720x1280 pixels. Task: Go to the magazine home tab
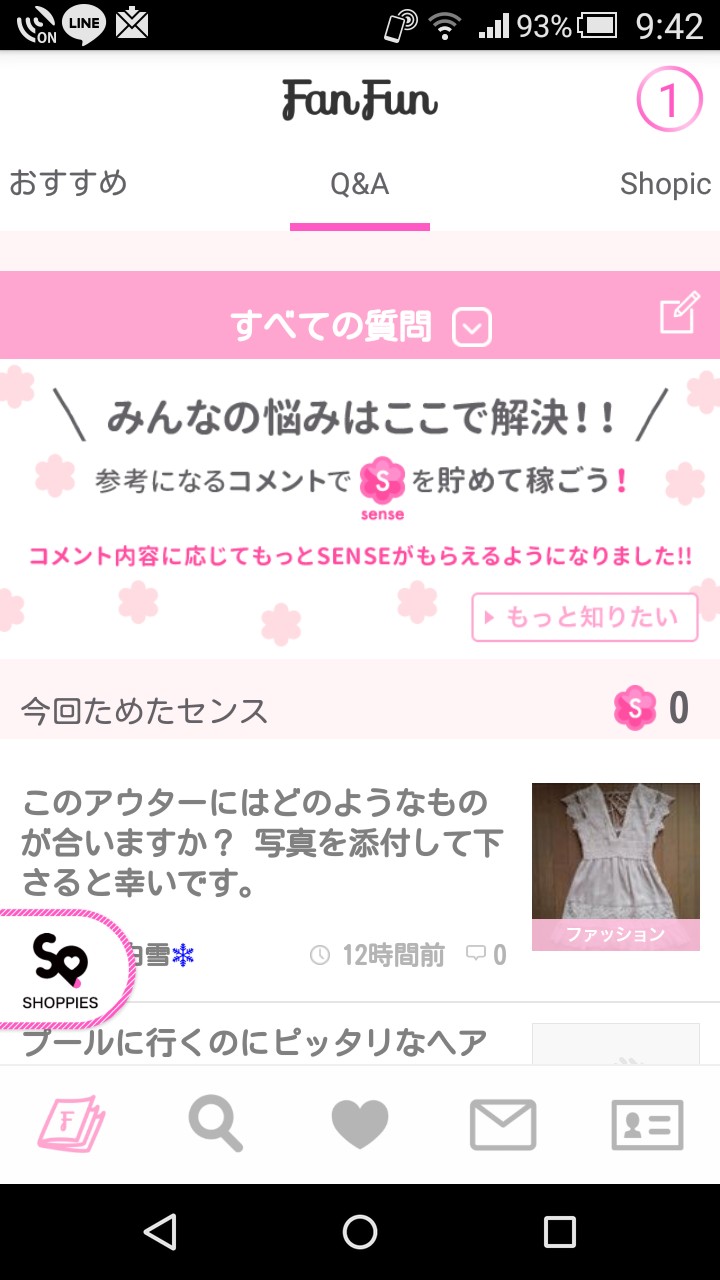tap(72, 1123)
